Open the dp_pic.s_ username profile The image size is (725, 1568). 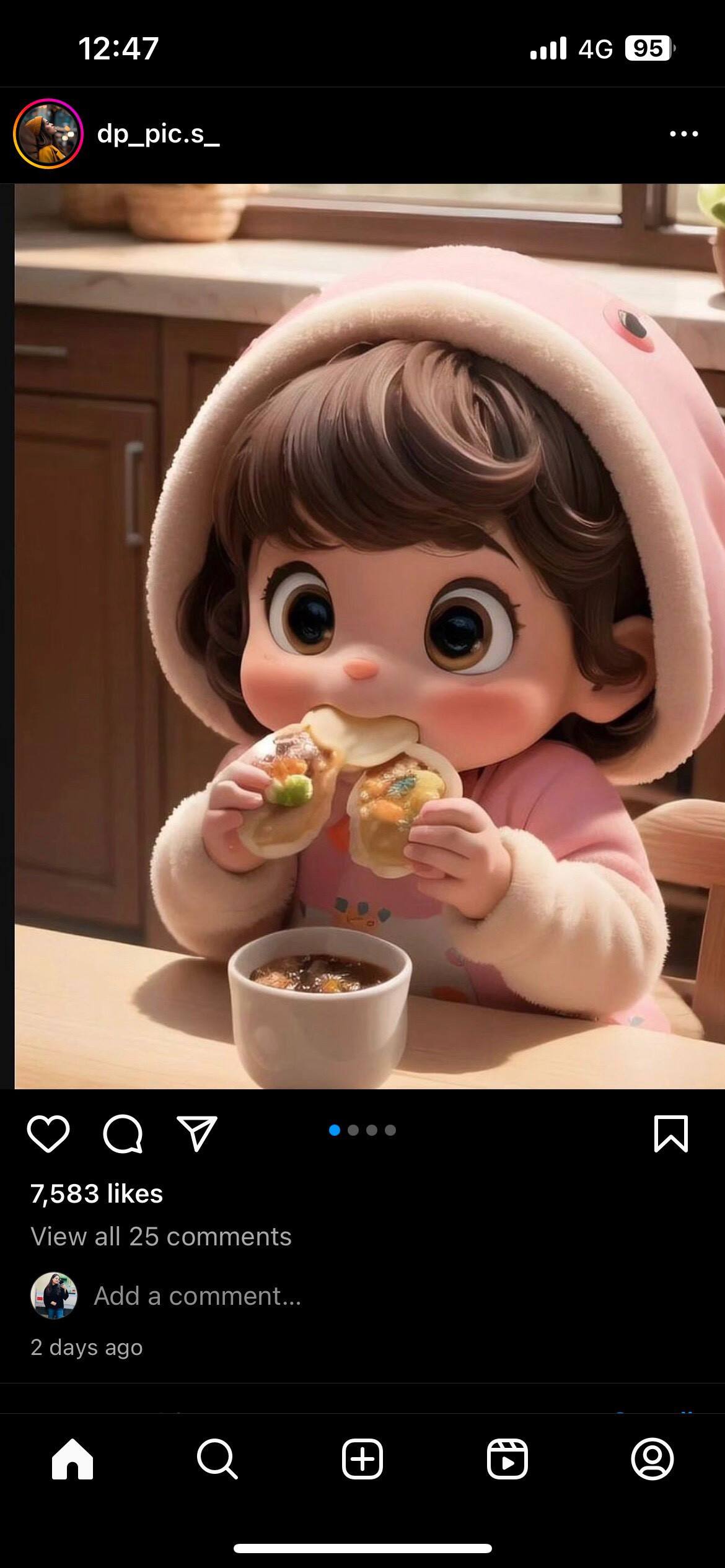(158, 134)
